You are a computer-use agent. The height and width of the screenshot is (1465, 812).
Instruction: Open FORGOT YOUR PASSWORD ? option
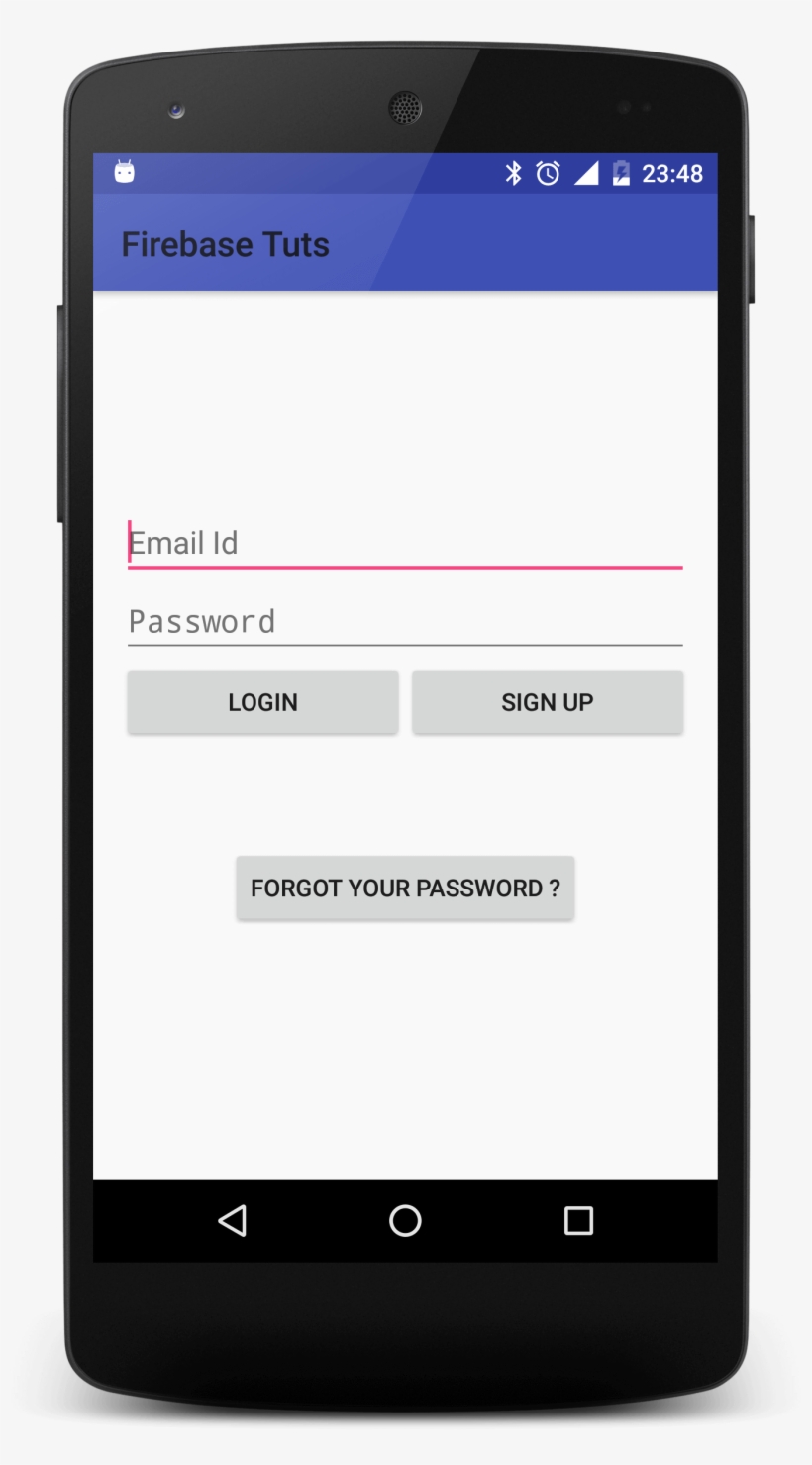(x=405, y=888)
